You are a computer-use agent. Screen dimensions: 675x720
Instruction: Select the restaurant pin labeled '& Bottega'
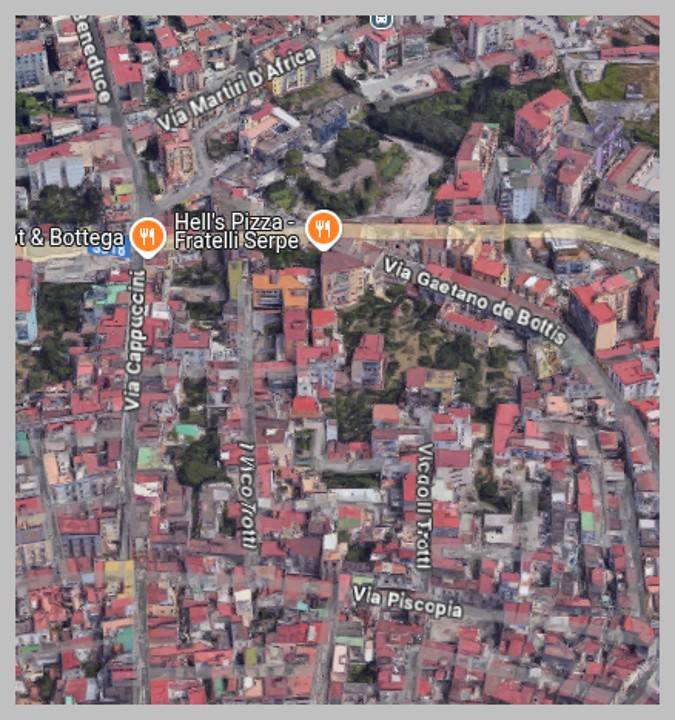tap(147, 237)
